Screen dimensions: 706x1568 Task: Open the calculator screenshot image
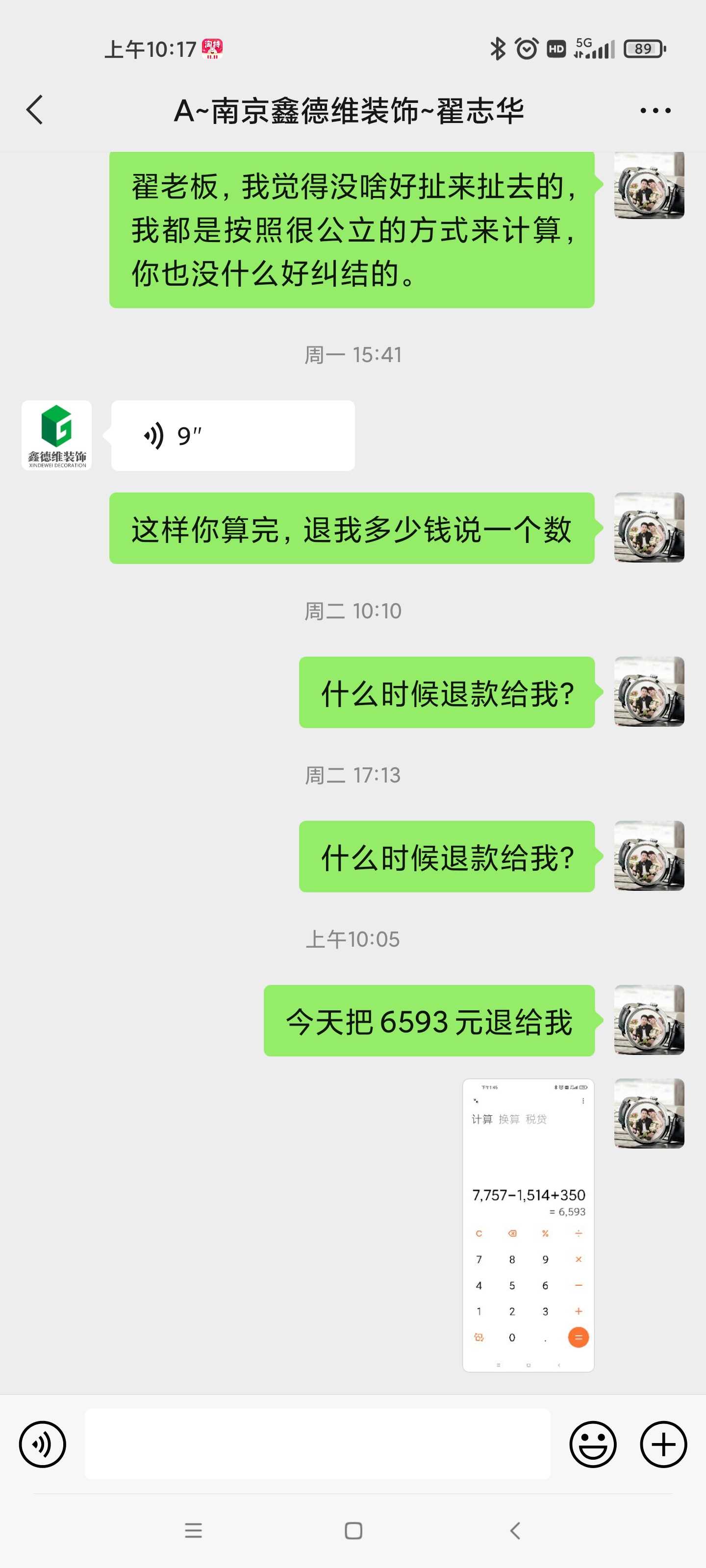pyautogui.click(x=528, y=1225)
